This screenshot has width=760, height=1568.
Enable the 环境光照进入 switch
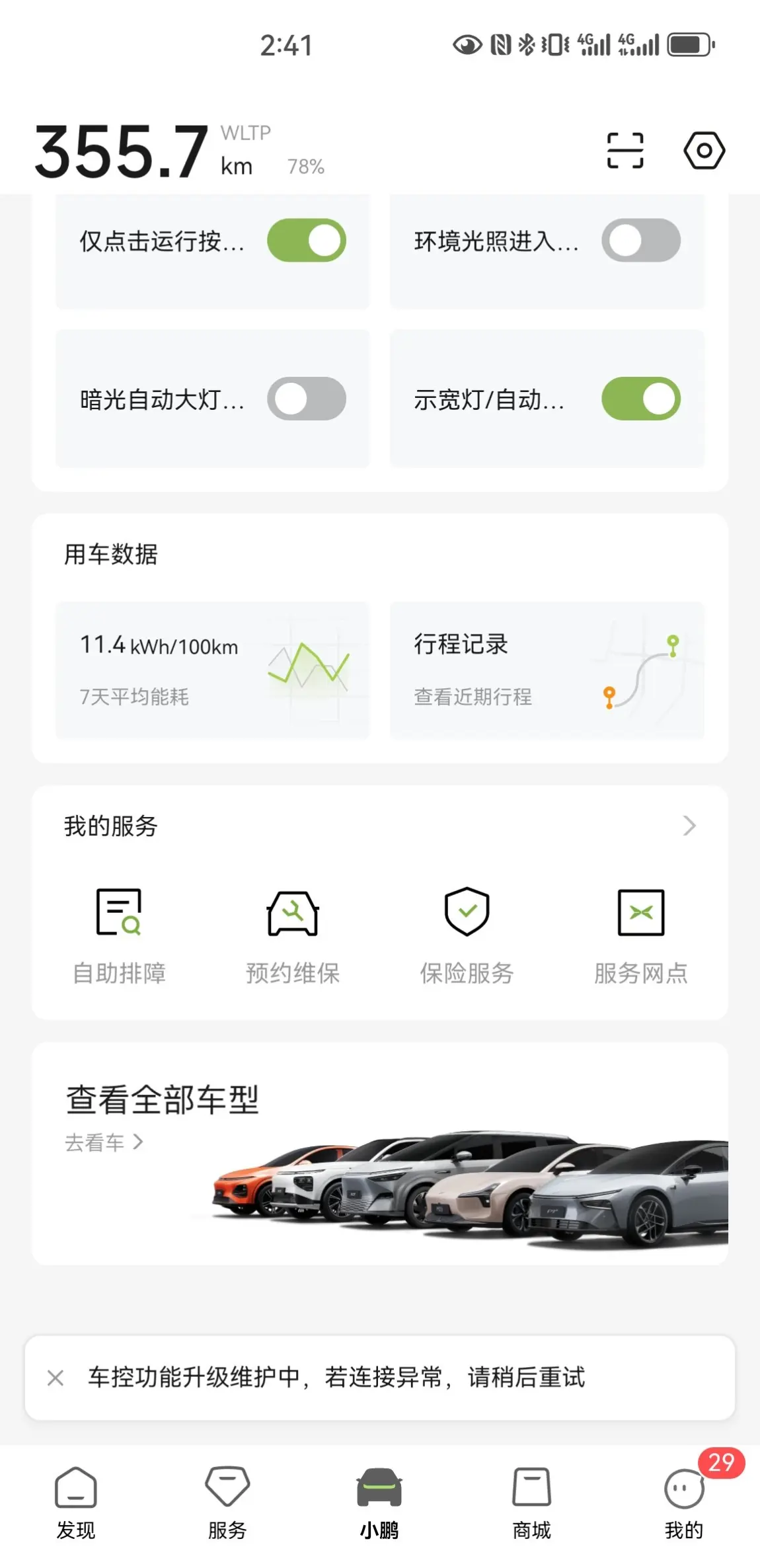pos(640,240)
